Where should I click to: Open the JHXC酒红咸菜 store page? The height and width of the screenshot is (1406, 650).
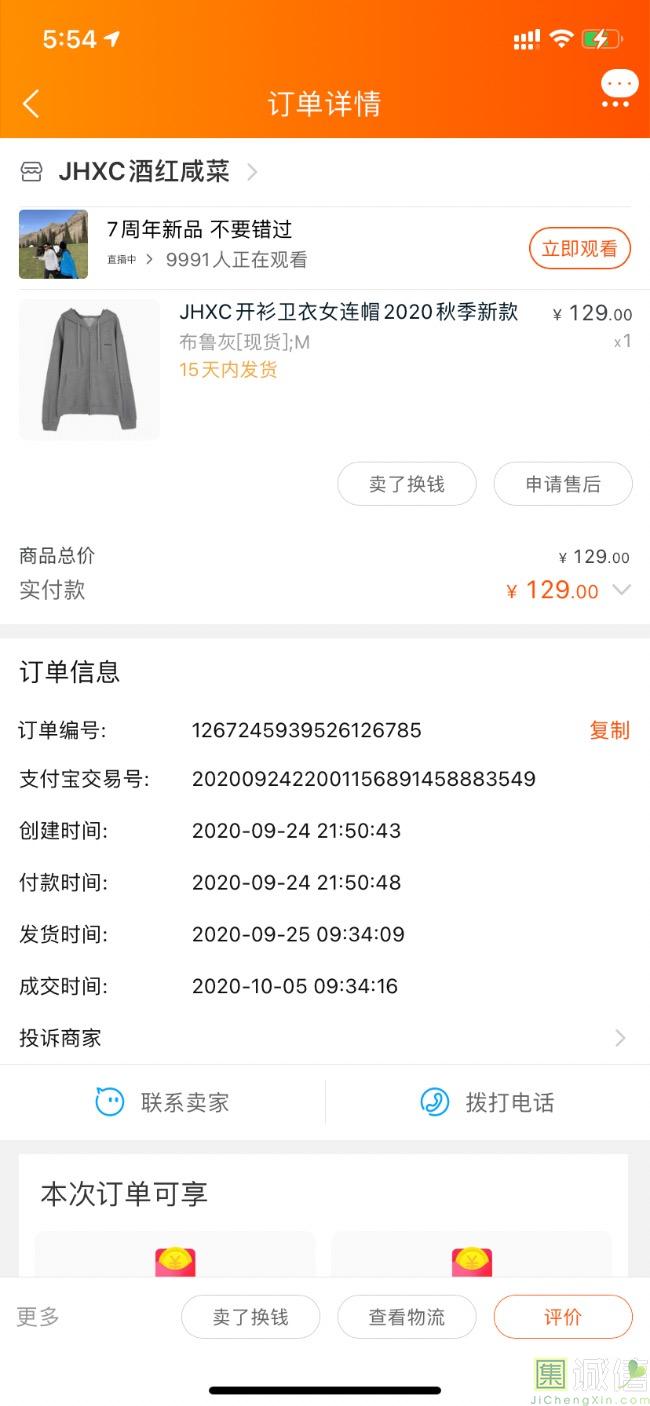point(145,172)
